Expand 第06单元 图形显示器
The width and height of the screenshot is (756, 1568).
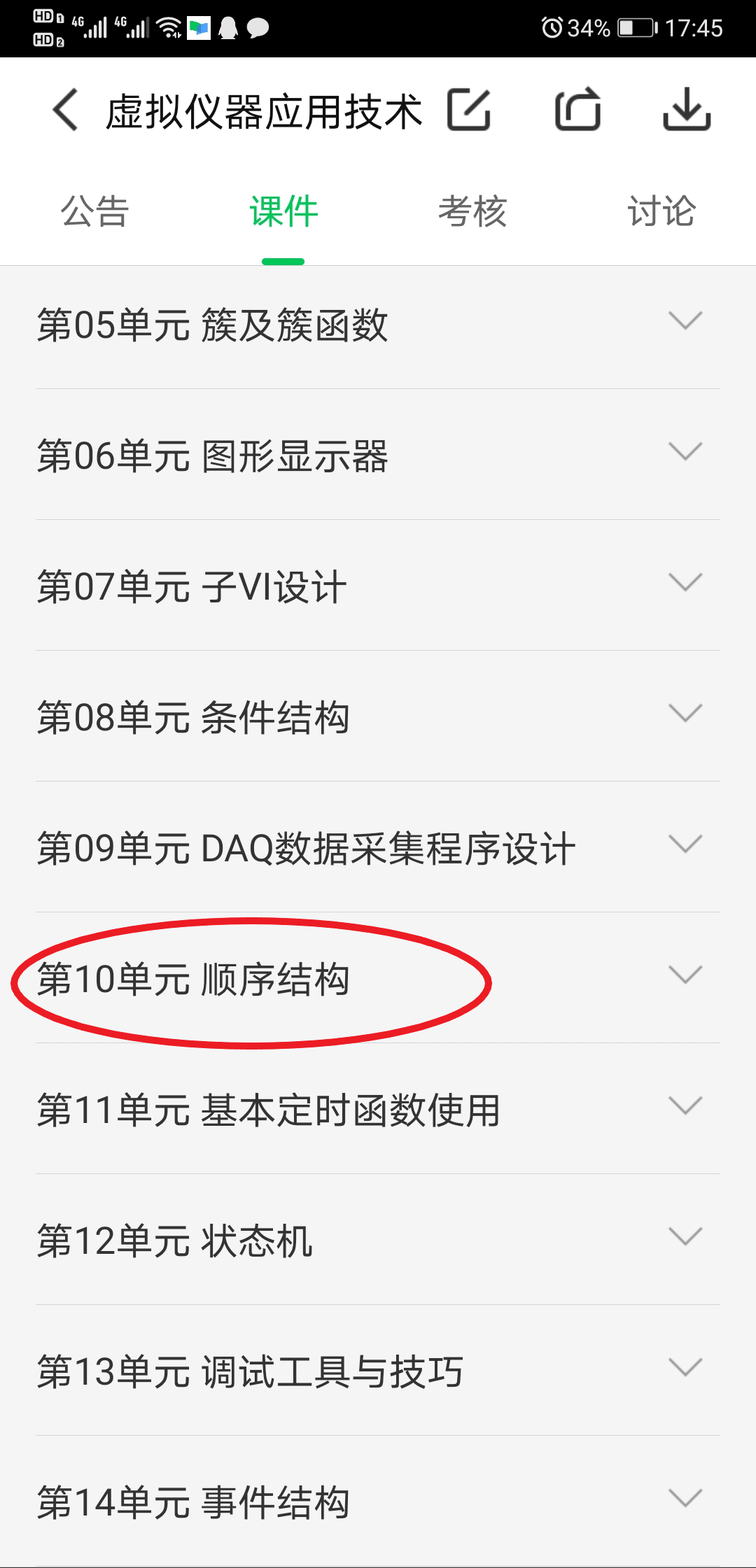(x=685, y=452)
